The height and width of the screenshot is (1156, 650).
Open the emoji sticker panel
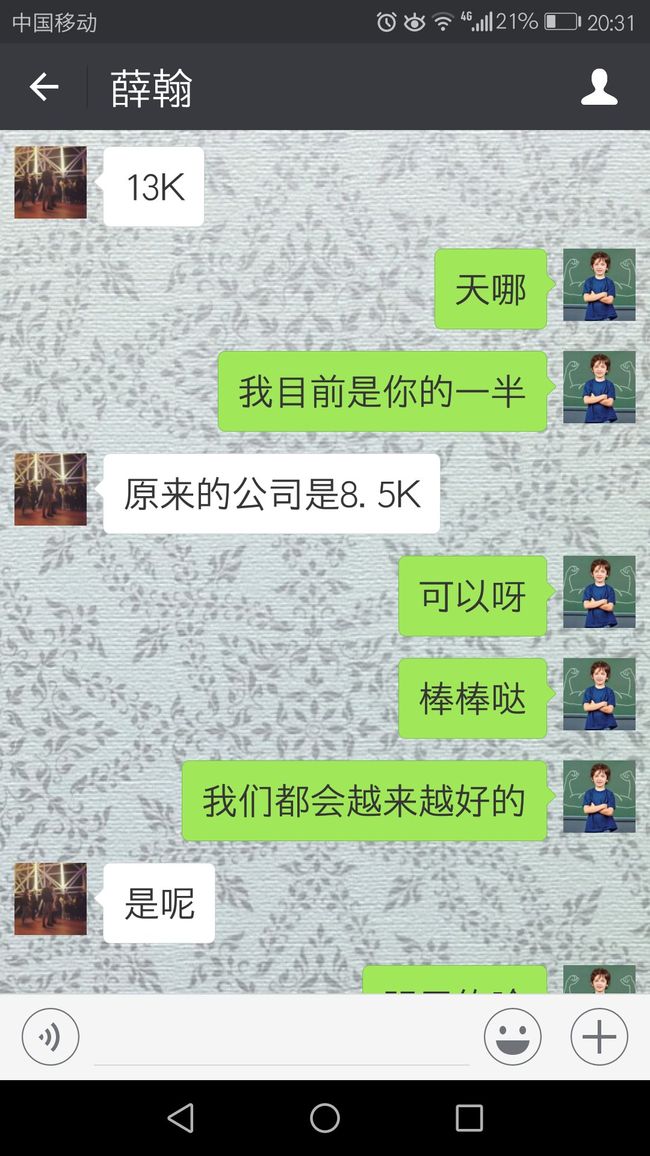(x=512, y=1037)
